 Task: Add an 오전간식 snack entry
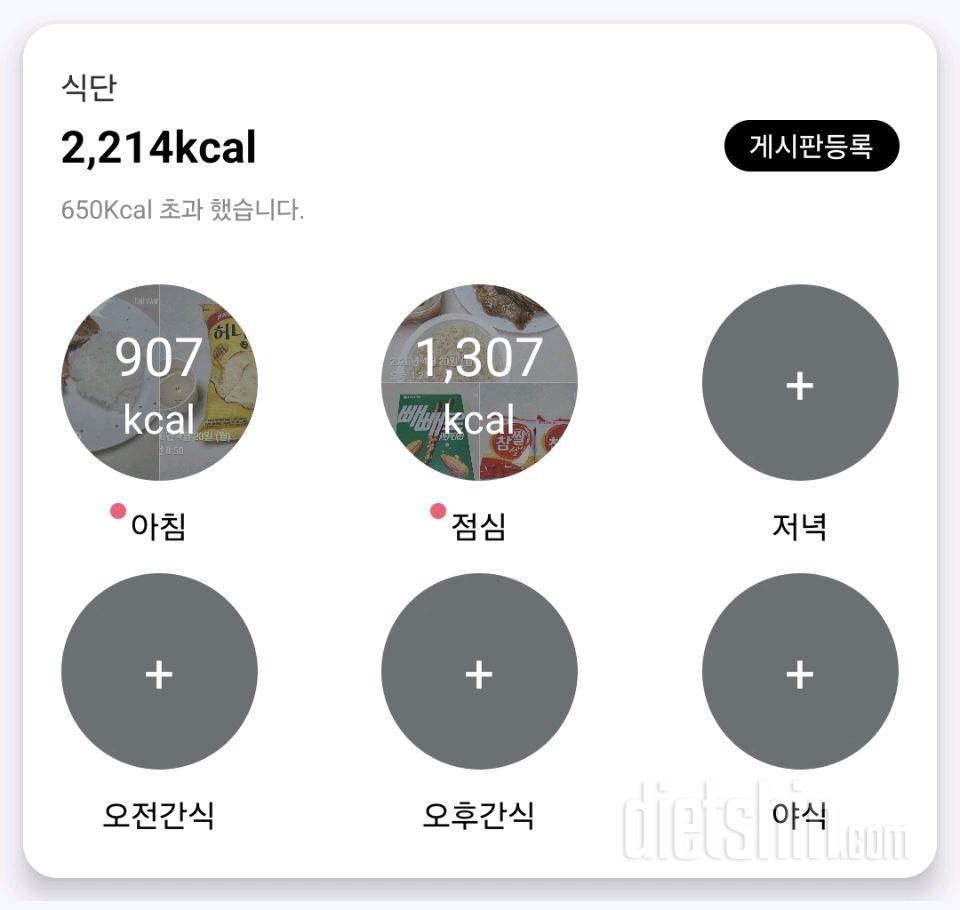click(x=159, y=672)
